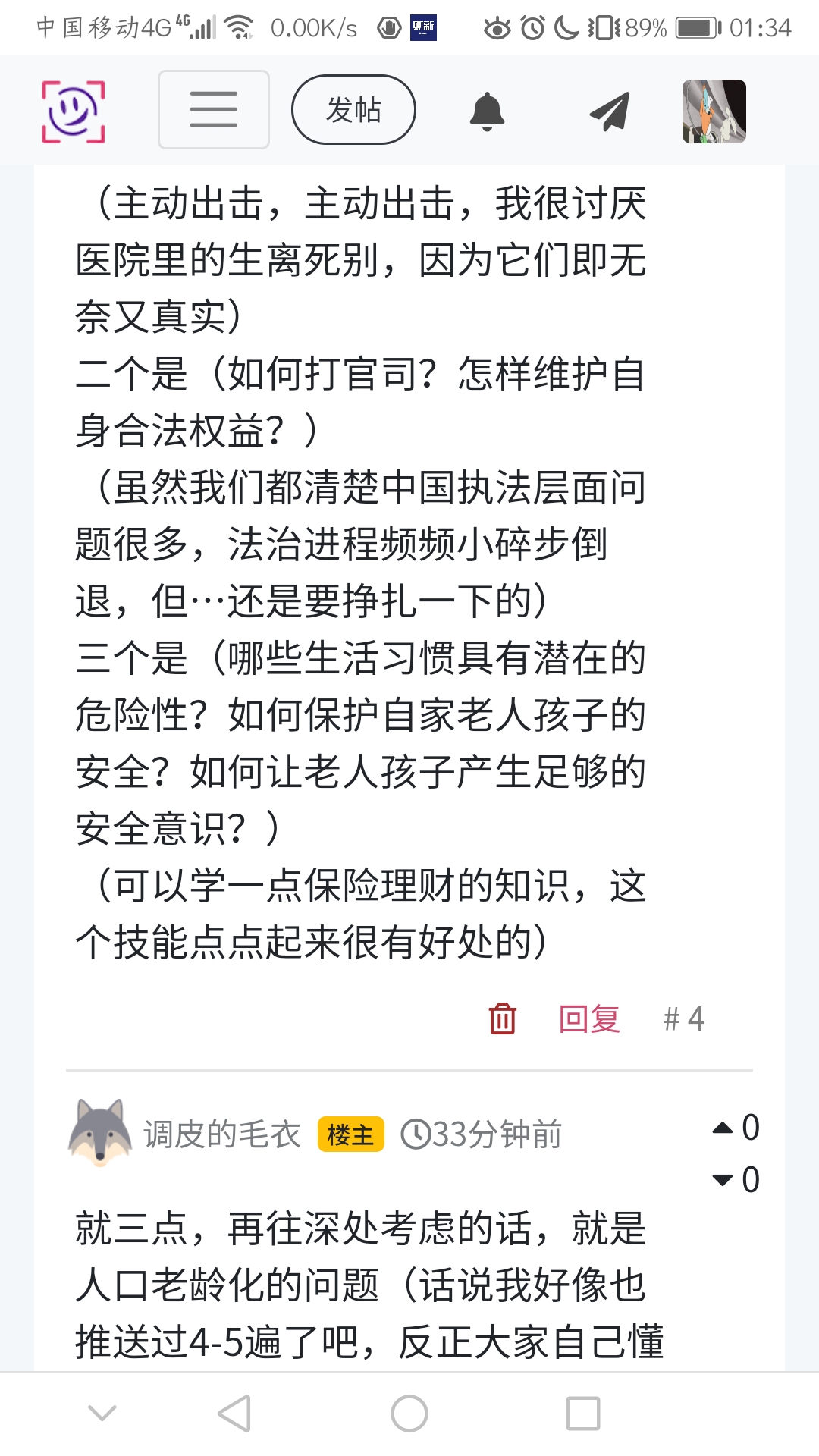Image resolution: width=819 pixels, height=1456 pixels.
Task: Tap 回复 to reply to comment #4
Action: click(589, 1018)
